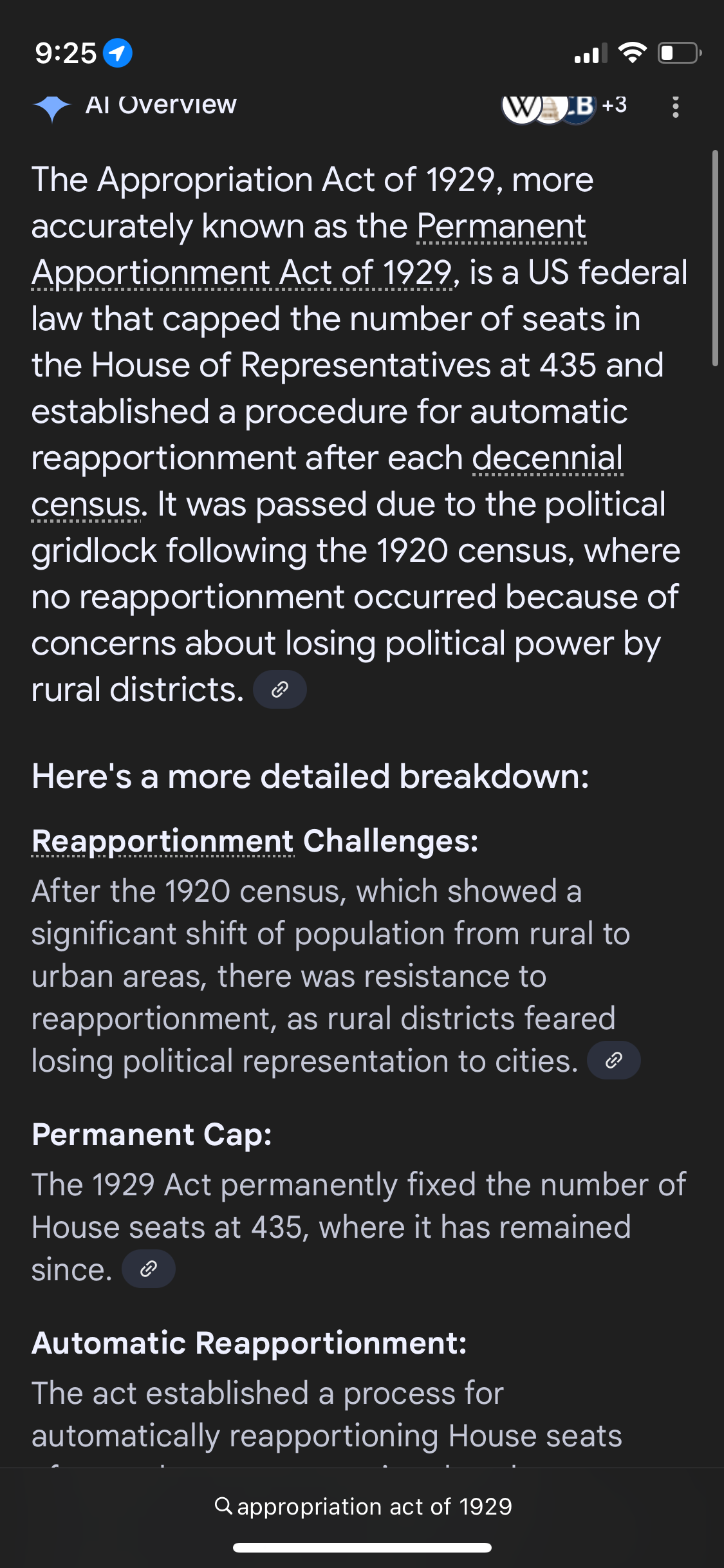Screen dimensions: 724x1568
Task: Tap the Reapportionment underlined link
Action: pos(163,841)
